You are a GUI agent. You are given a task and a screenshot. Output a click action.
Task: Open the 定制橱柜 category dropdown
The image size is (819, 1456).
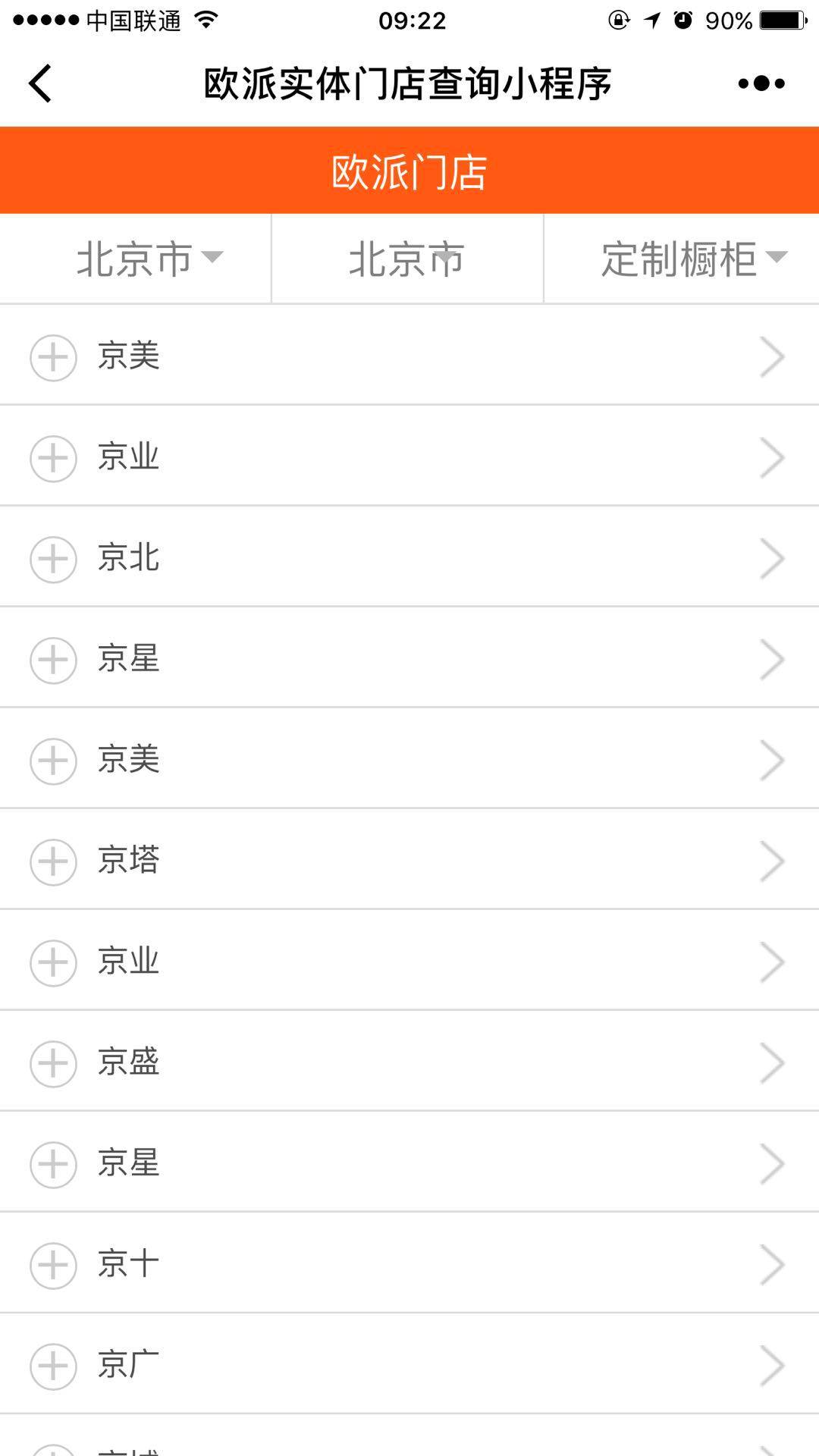coord(693,259)
